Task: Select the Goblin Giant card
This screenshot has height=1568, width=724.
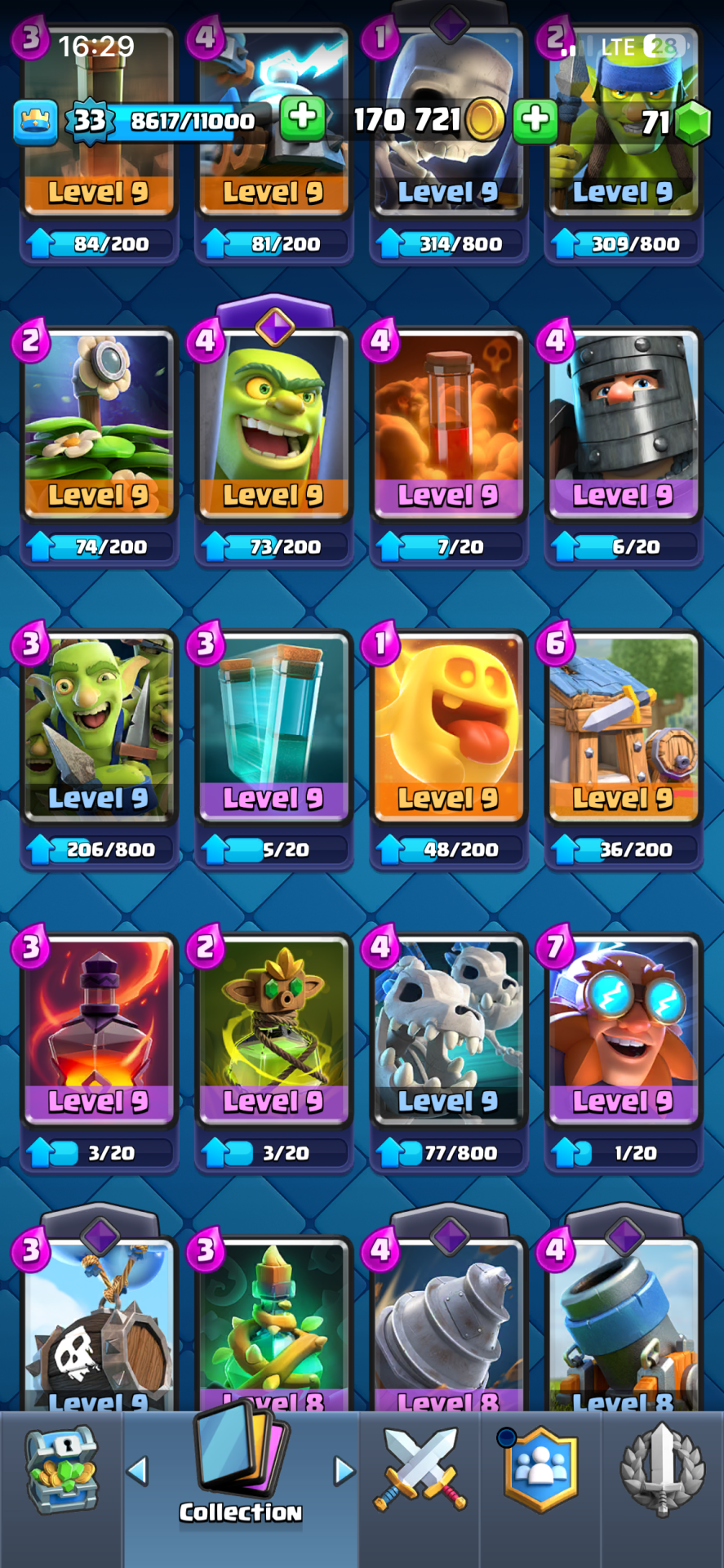Action: tap(273, 425)
